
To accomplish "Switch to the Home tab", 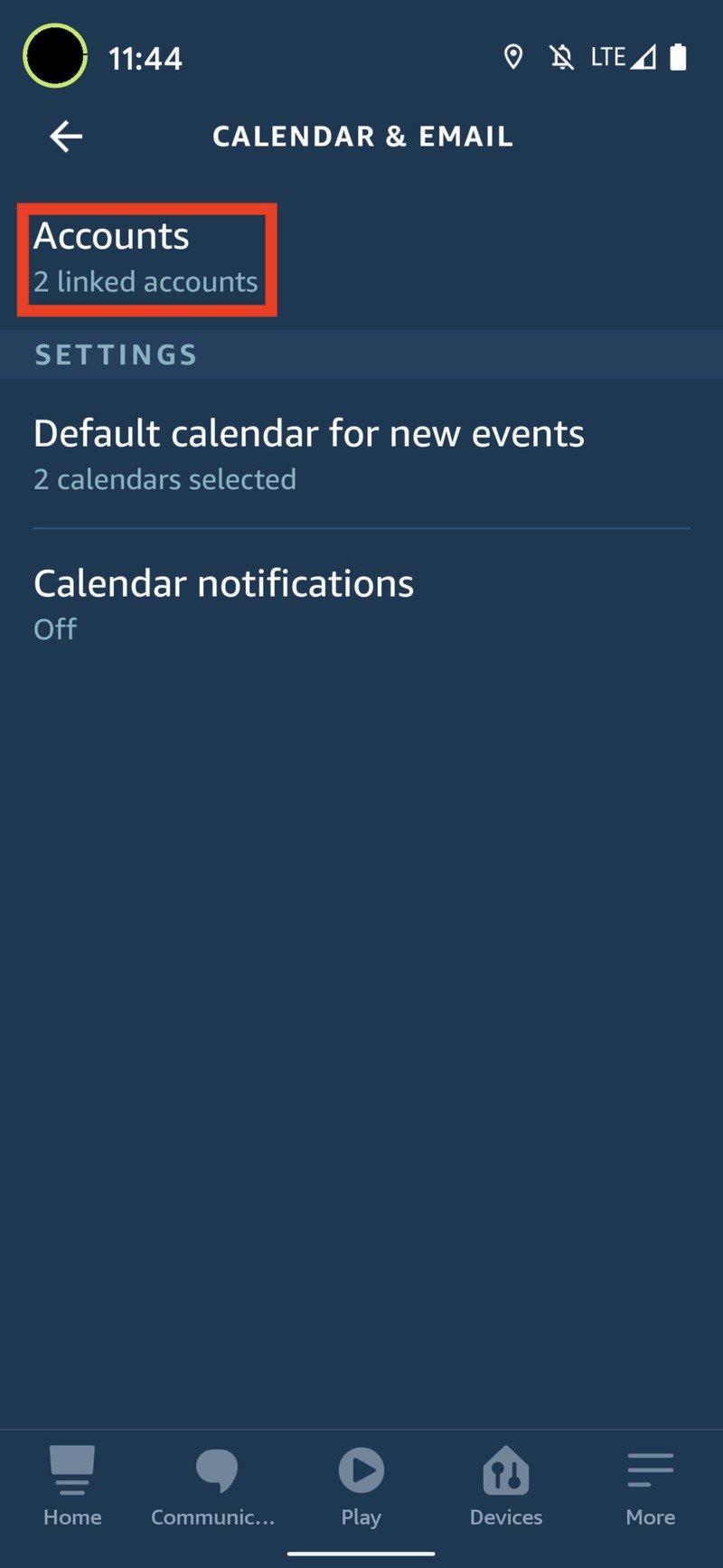I will tap(72, 1487).
